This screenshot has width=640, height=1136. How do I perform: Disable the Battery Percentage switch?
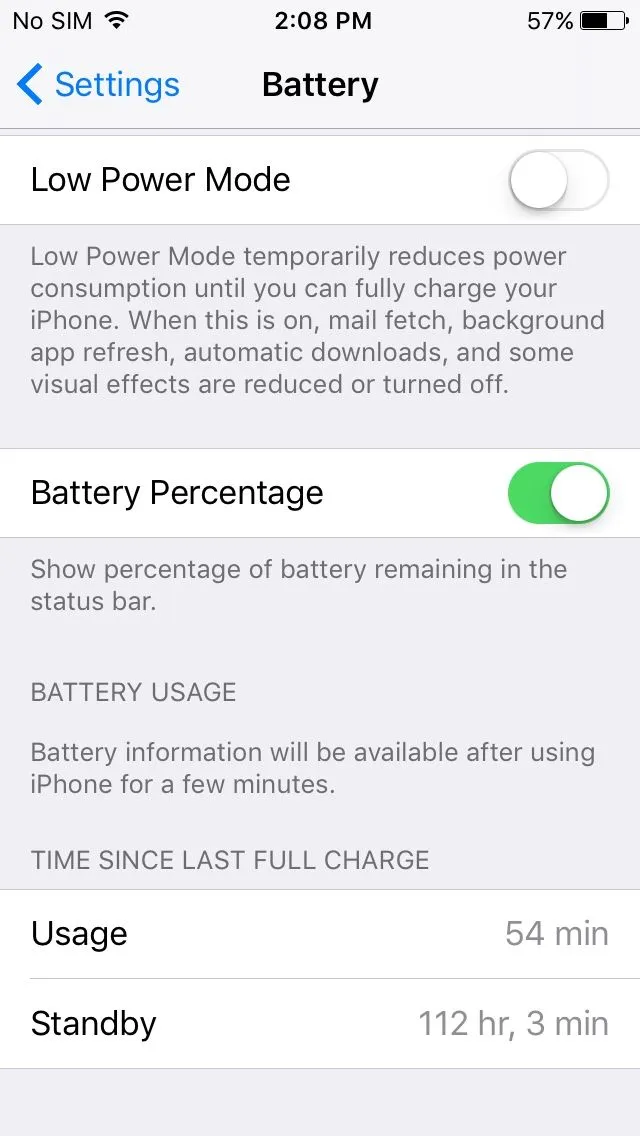tap(558, 493)
